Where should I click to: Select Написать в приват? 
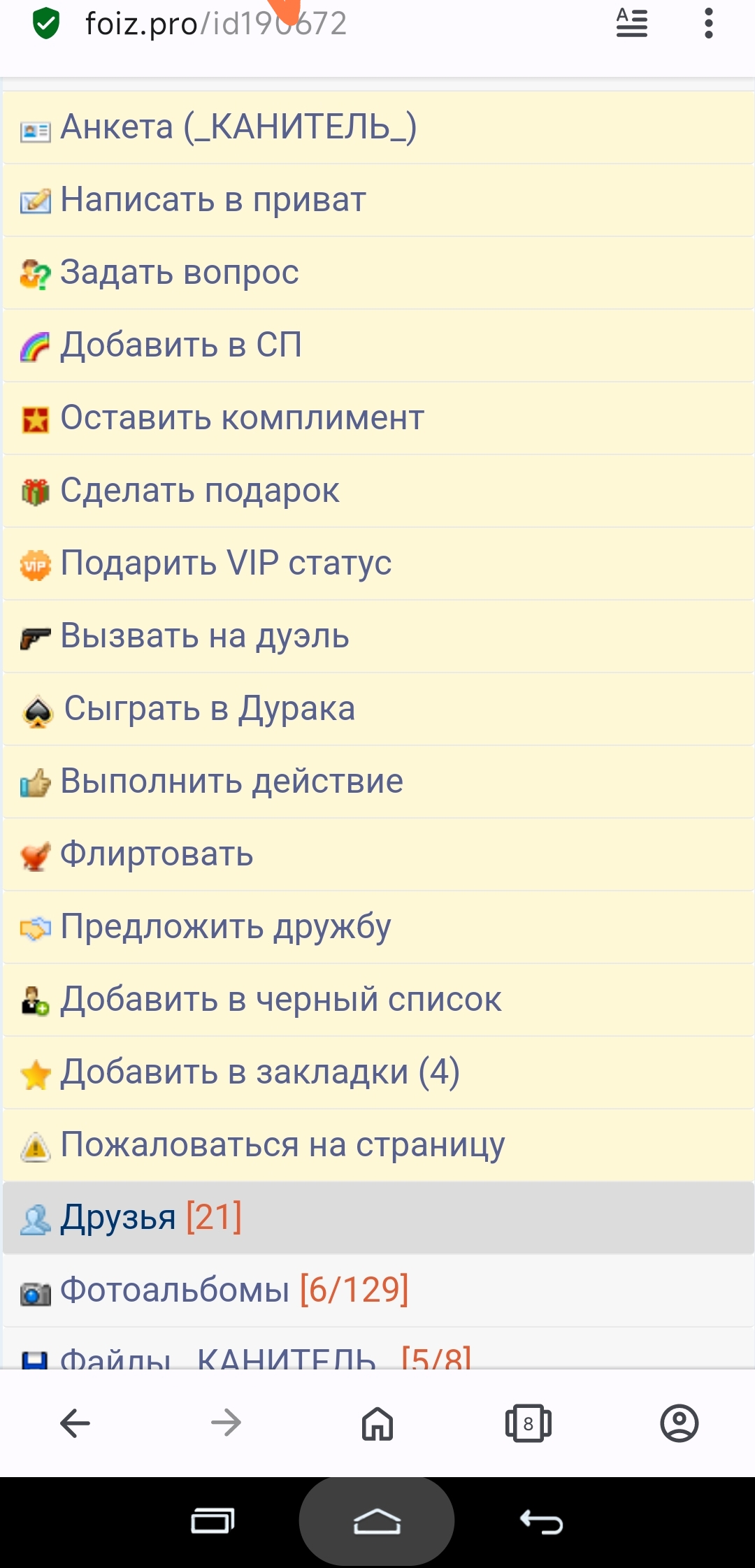[x=213, y=200]
